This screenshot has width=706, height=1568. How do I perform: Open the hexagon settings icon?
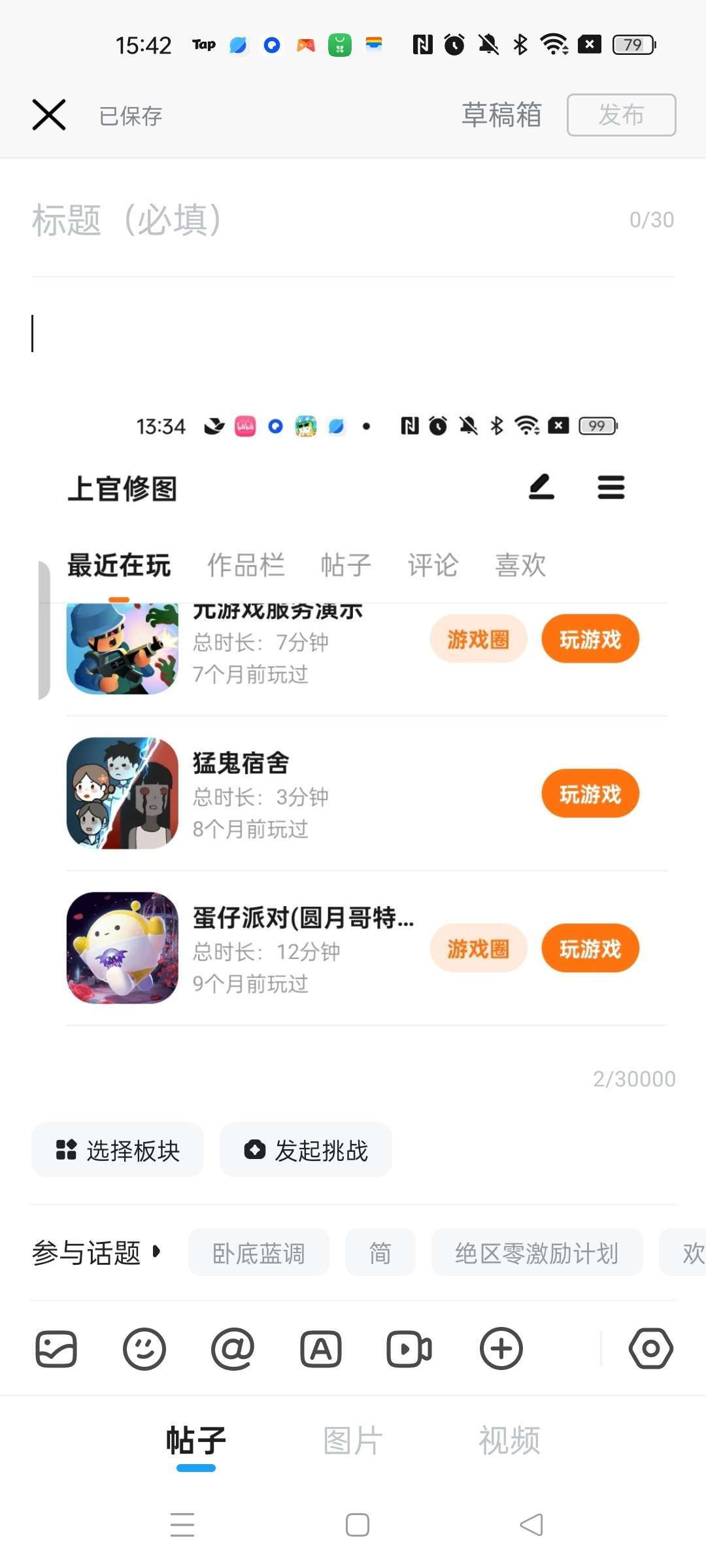pos(650,1349)
